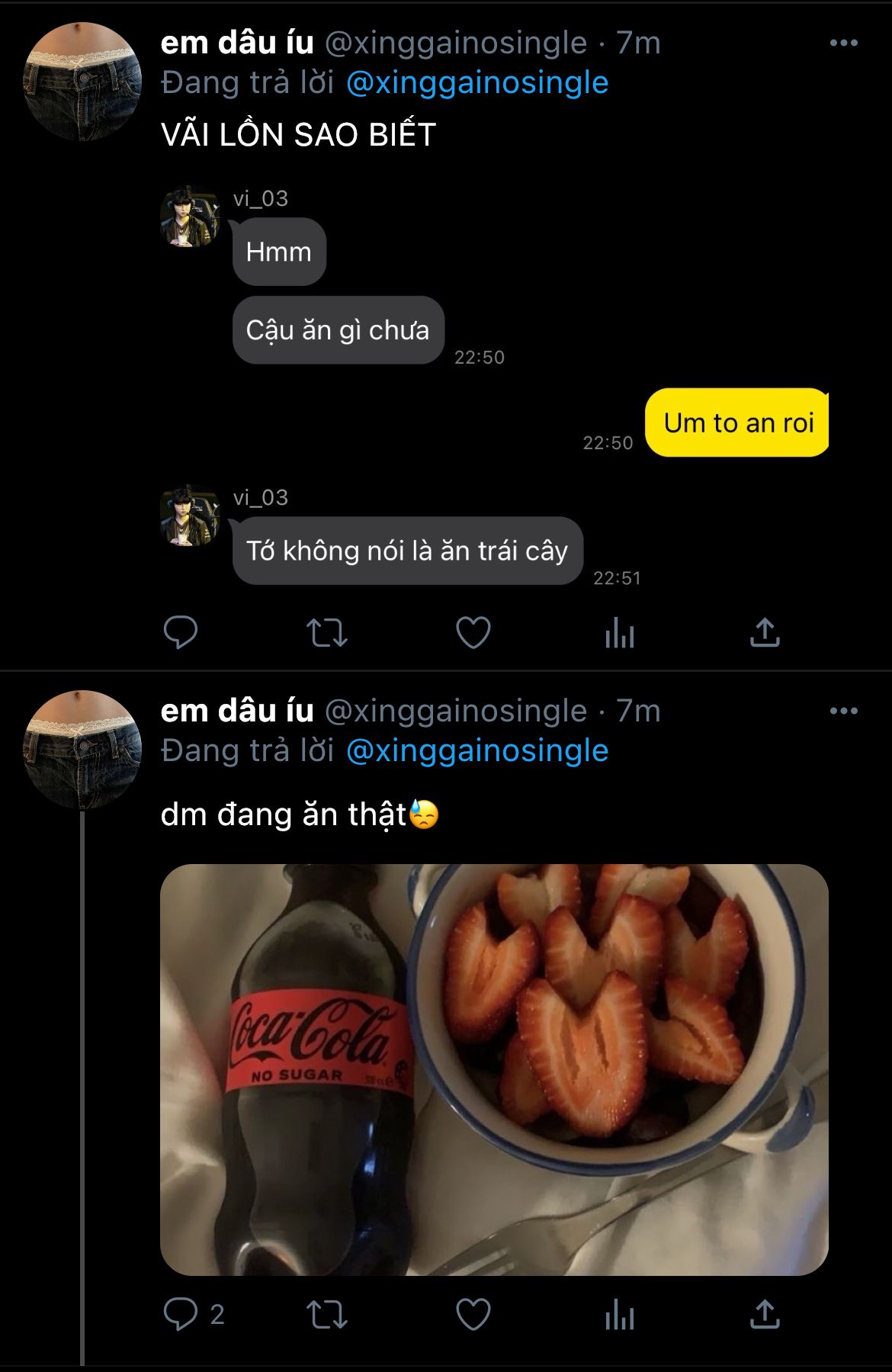View analytics for the "dm đang ăn thật" tweet
The width and height of the screenshot is (892, 1372).
[619, 1315]
